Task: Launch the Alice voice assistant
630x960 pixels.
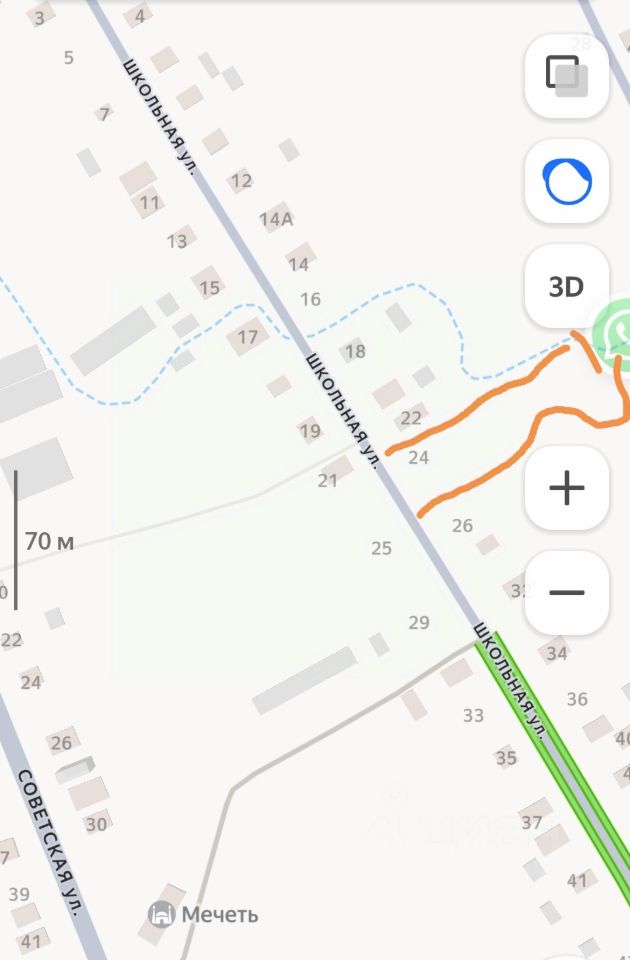Action: [566, 182]
